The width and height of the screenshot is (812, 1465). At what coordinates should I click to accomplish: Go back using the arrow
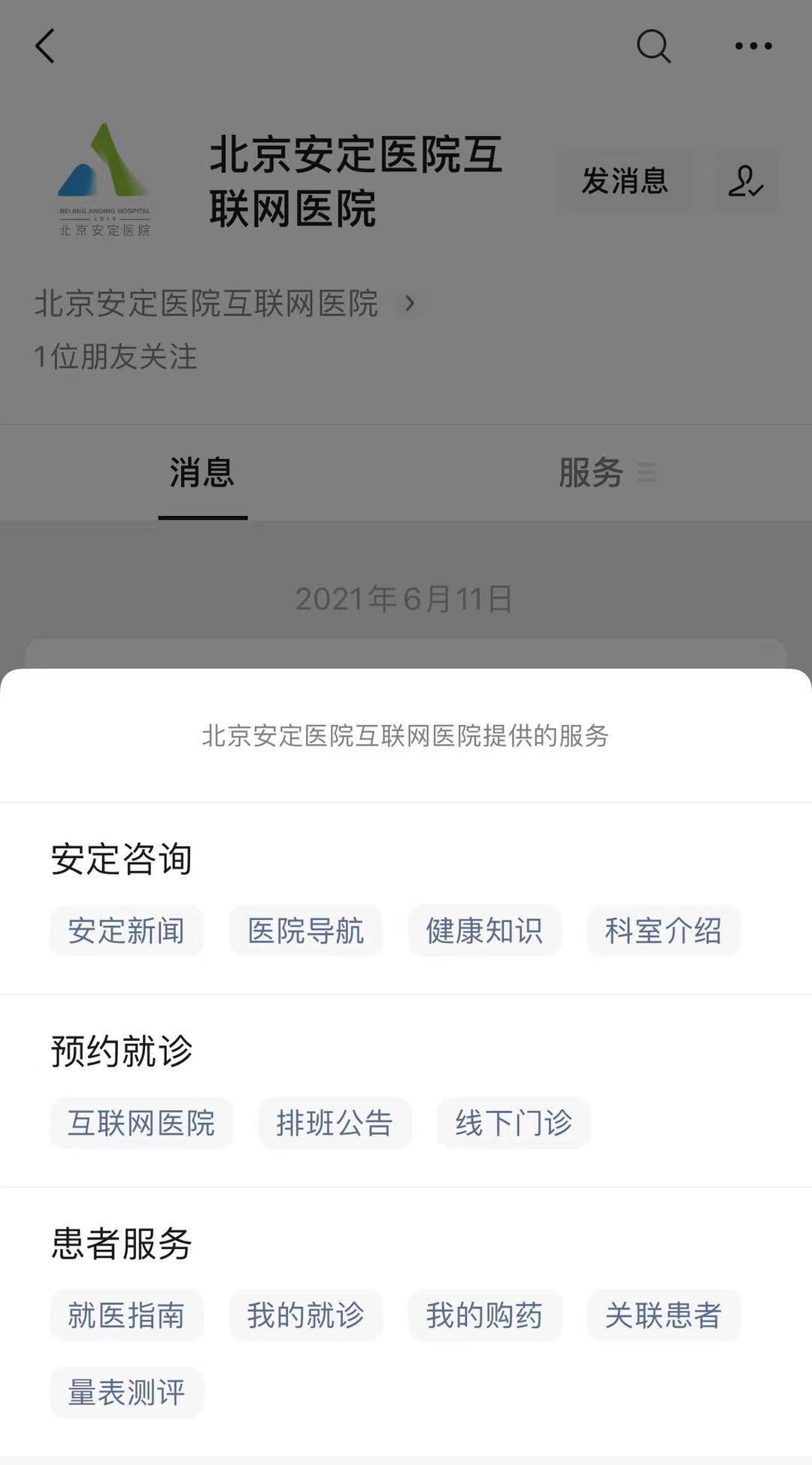46,47
